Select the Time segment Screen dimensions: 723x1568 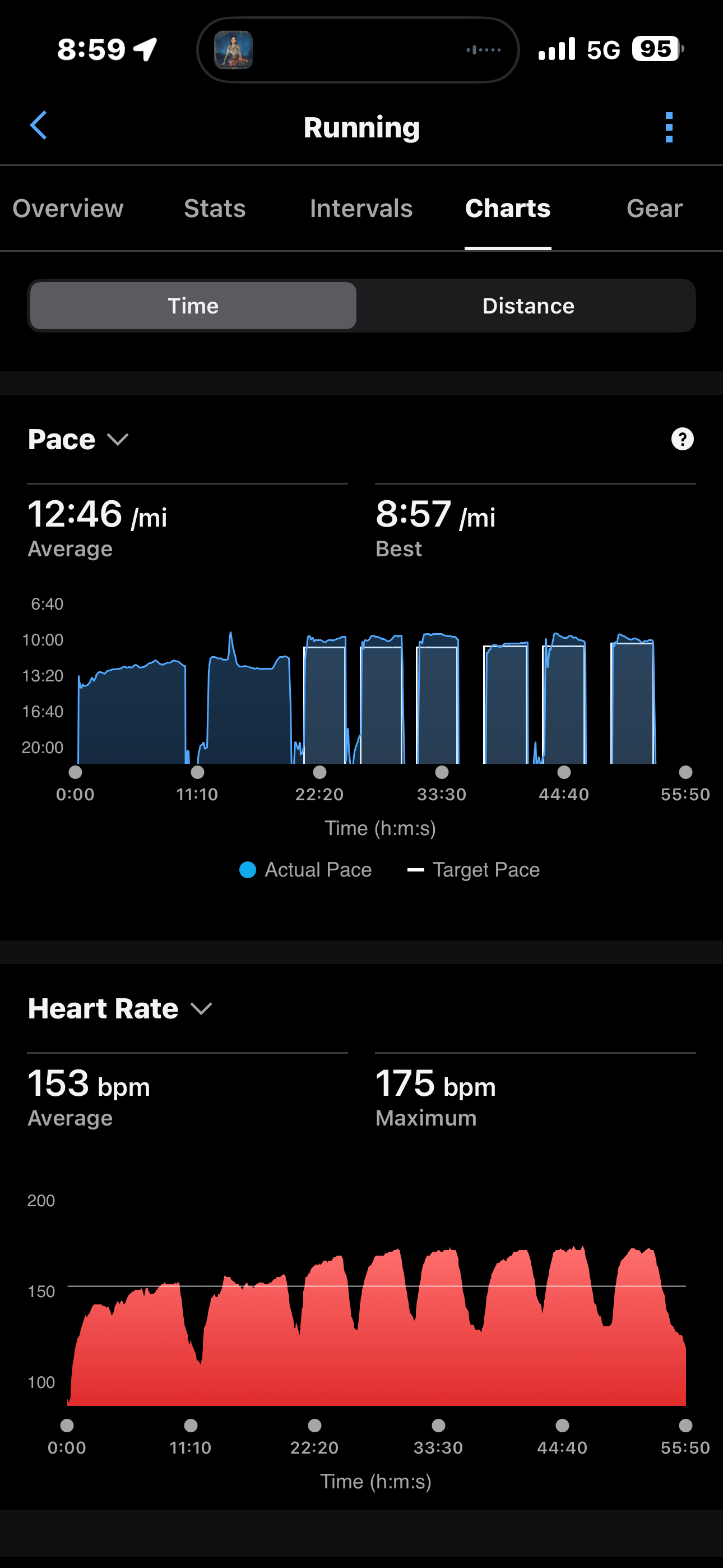(x=193, y=306)
